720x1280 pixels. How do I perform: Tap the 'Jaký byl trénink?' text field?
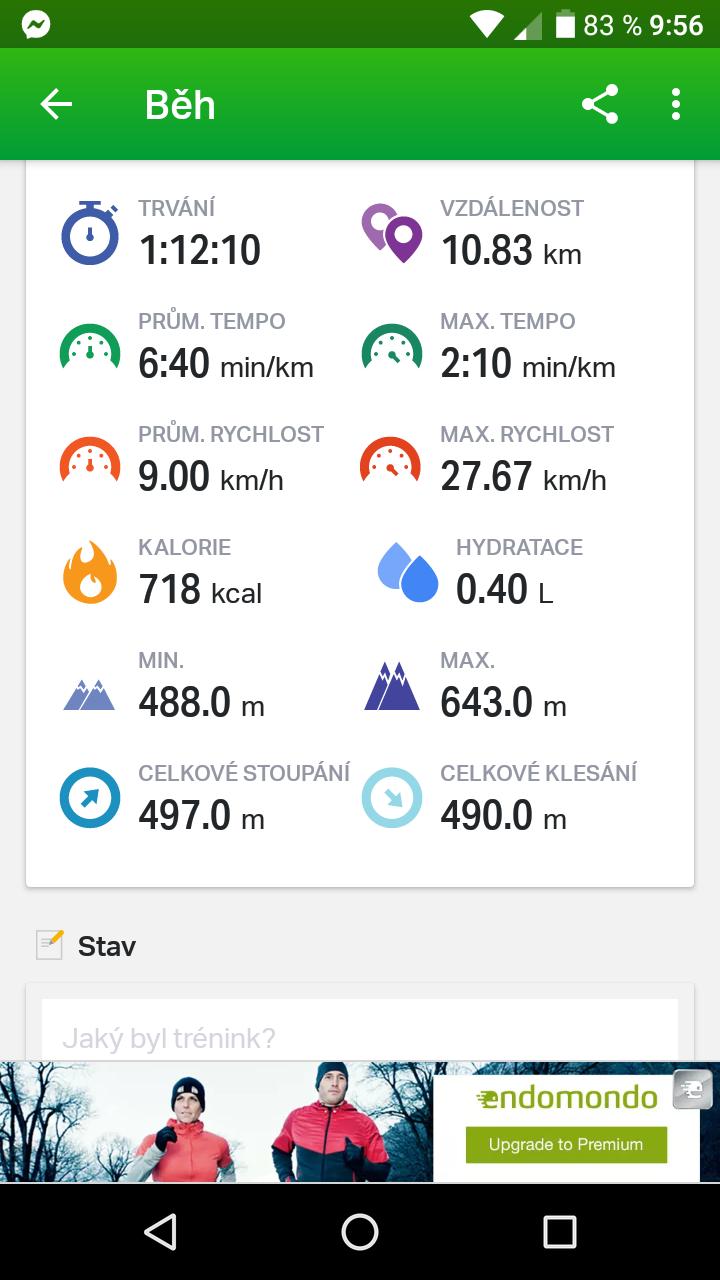360,1030
